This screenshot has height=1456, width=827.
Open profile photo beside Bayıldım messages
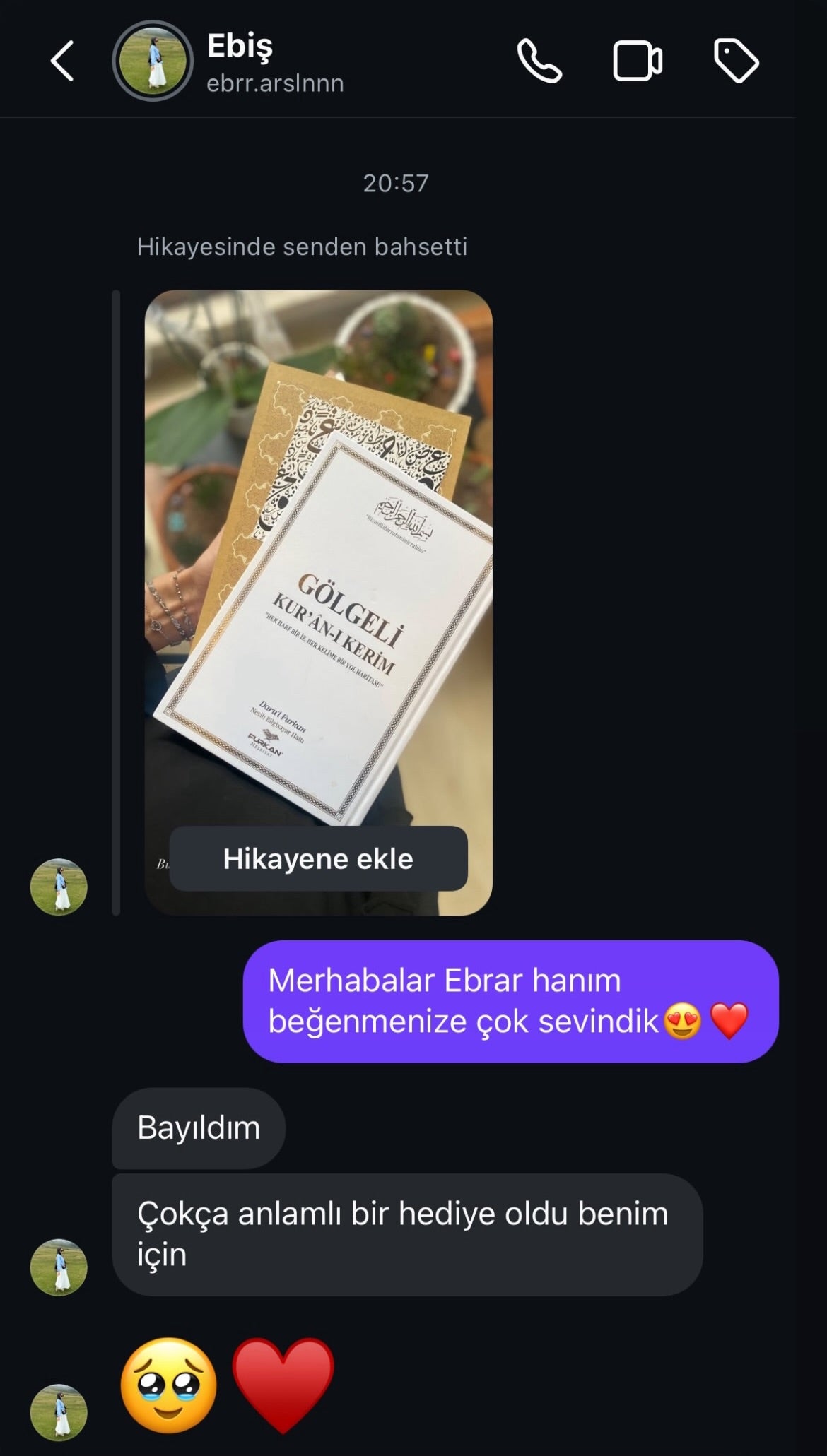(59, 1267)
